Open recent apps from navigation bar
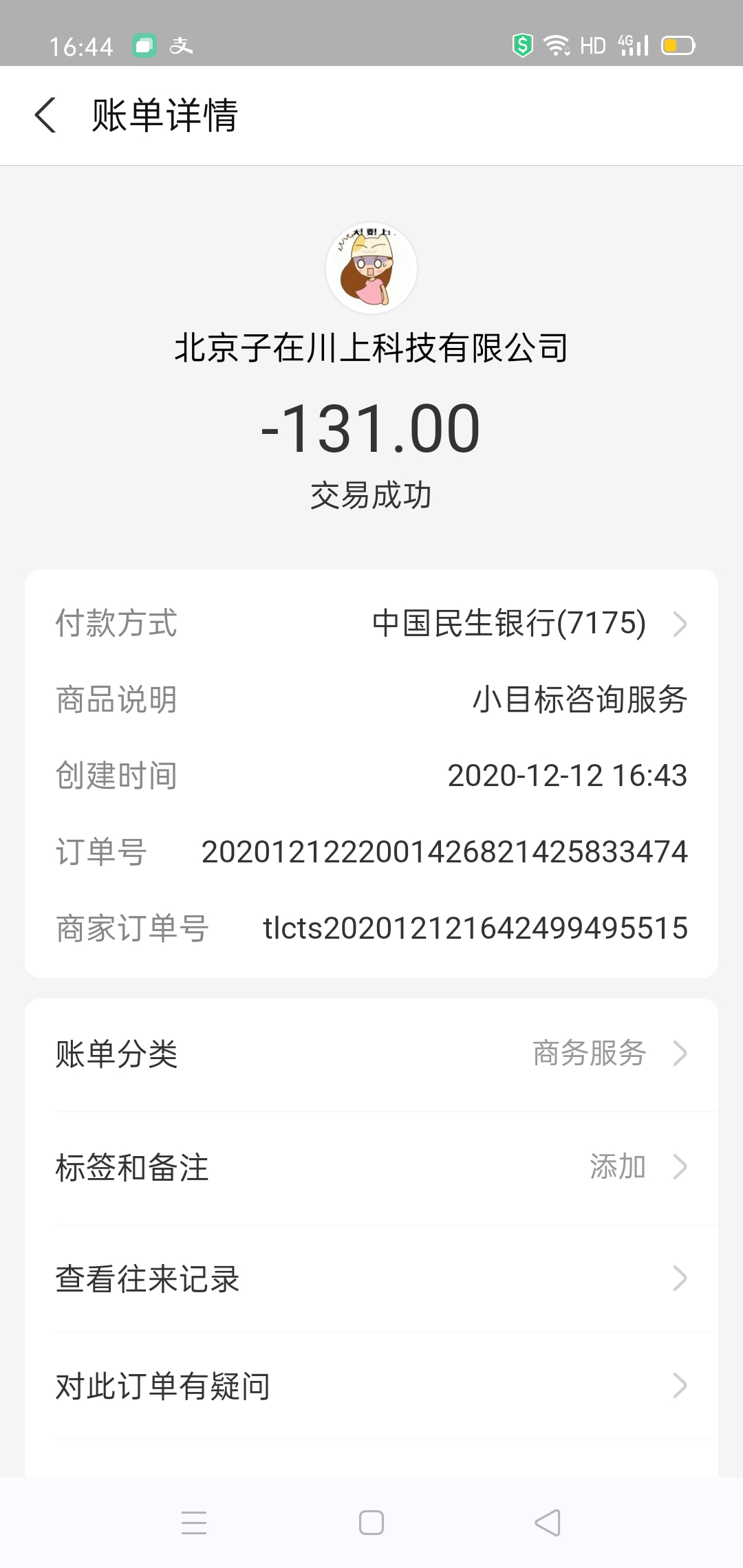 click(x=194, y=1523)
